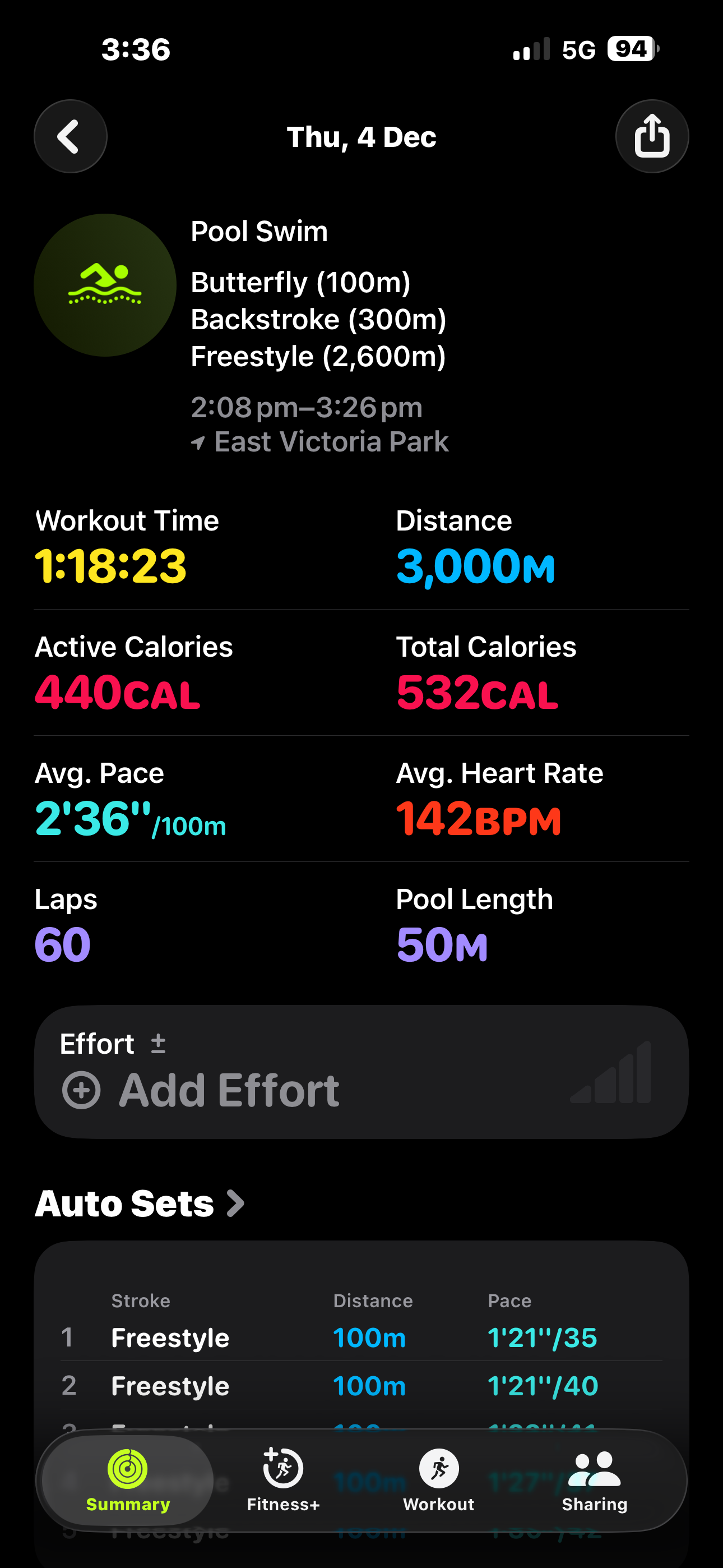Image resolution: width=723 pixels, height=1568 pixels.
Task: Share this pool swim workout
Action: 652,136
